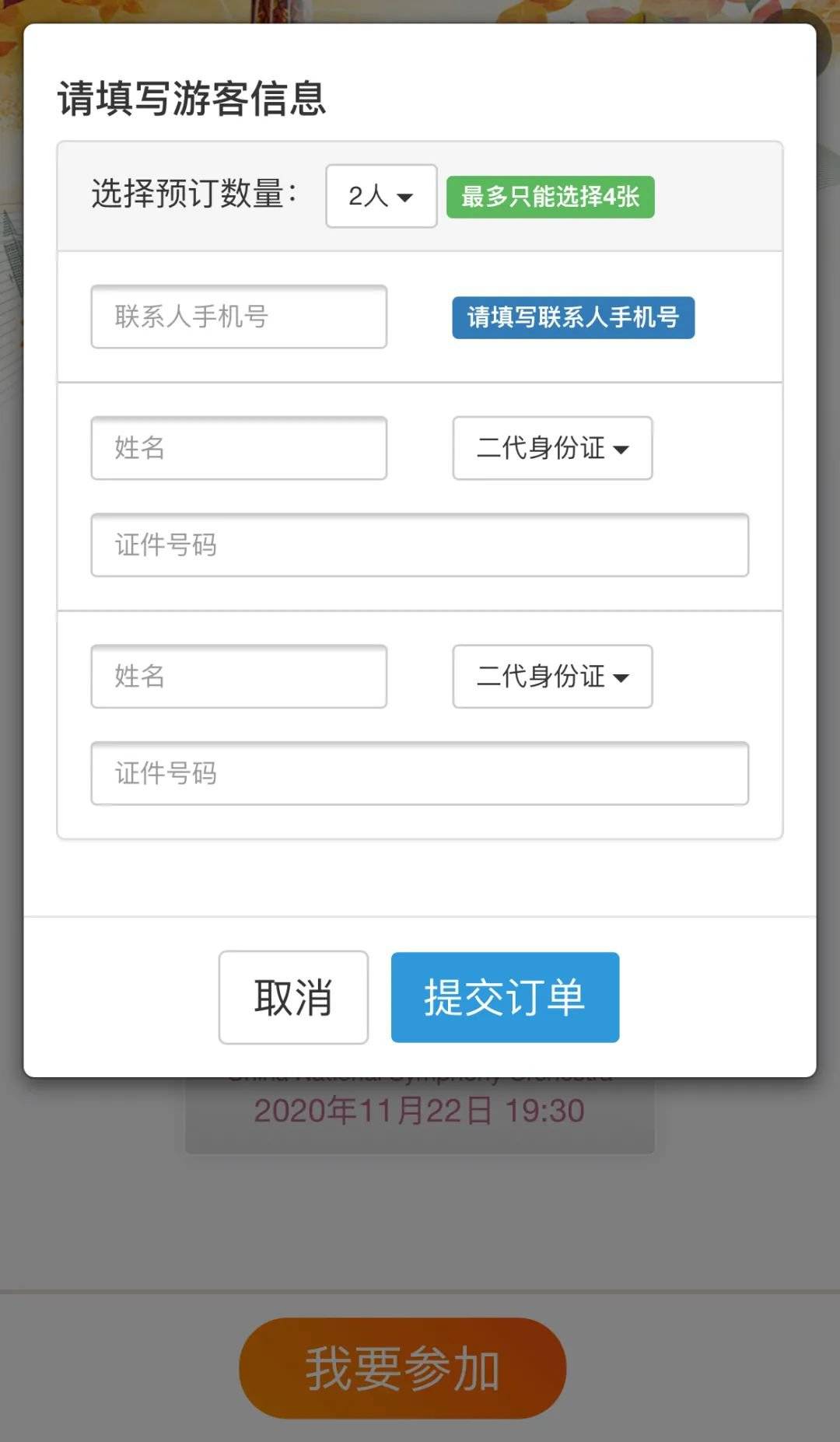The height and width of the screenshot is (1442, 840).
Task: Tap the 联系人手机号 phone number field
Action: [239, 317]
